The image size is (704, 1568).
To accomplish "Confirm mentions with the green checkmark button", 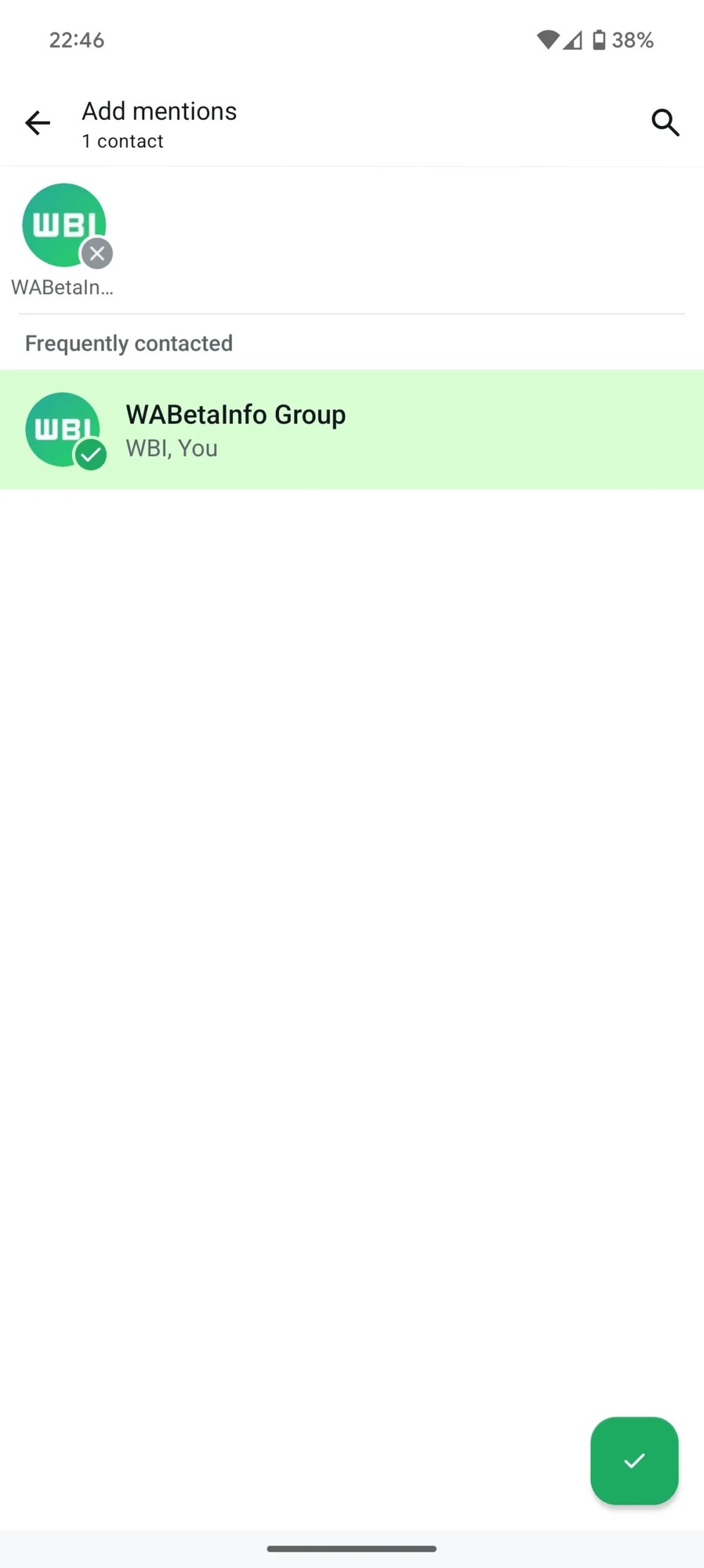I will 634,1460.
